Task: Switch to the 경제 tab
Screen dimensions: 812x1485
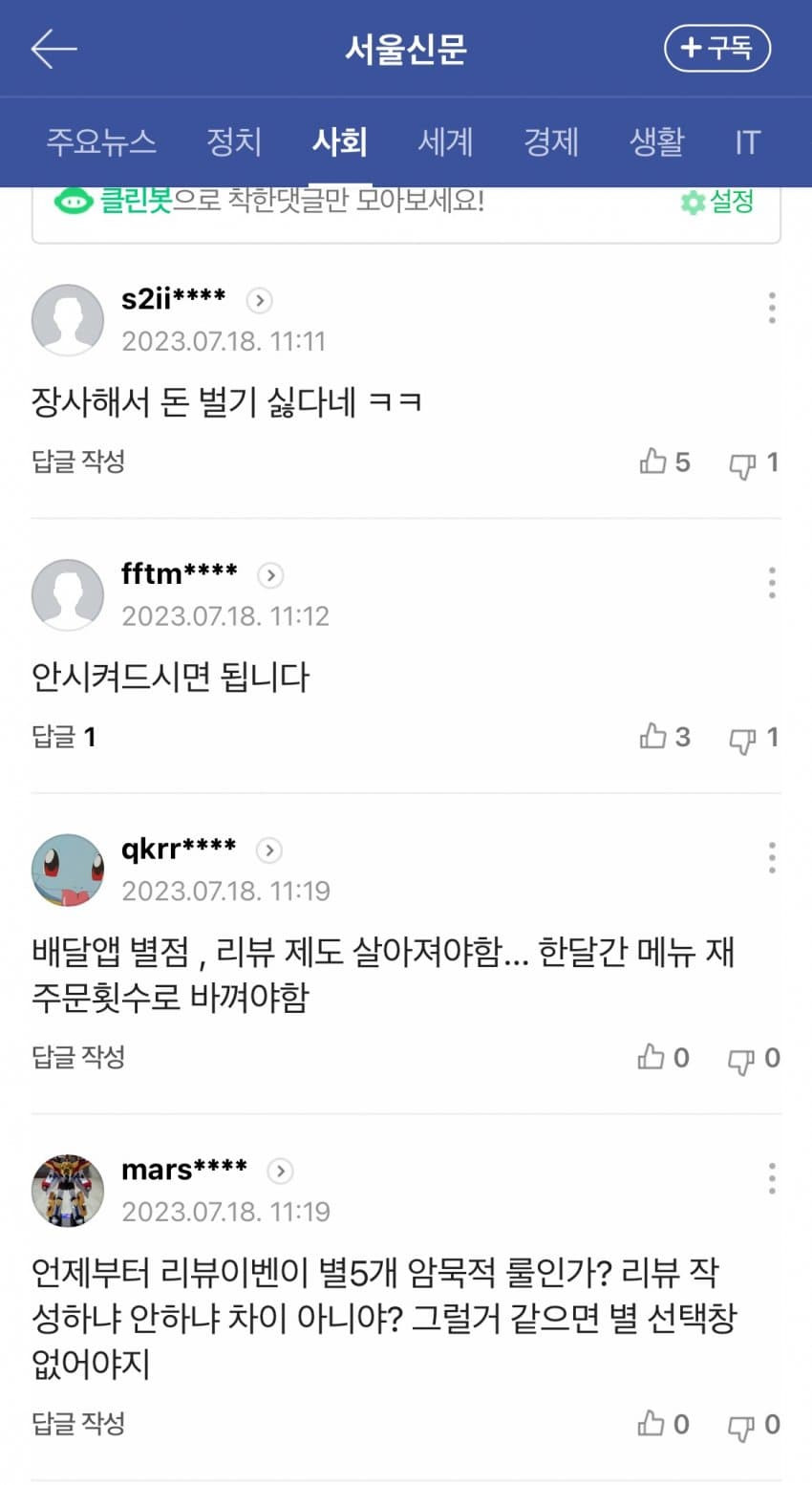Action: point(551,142)
